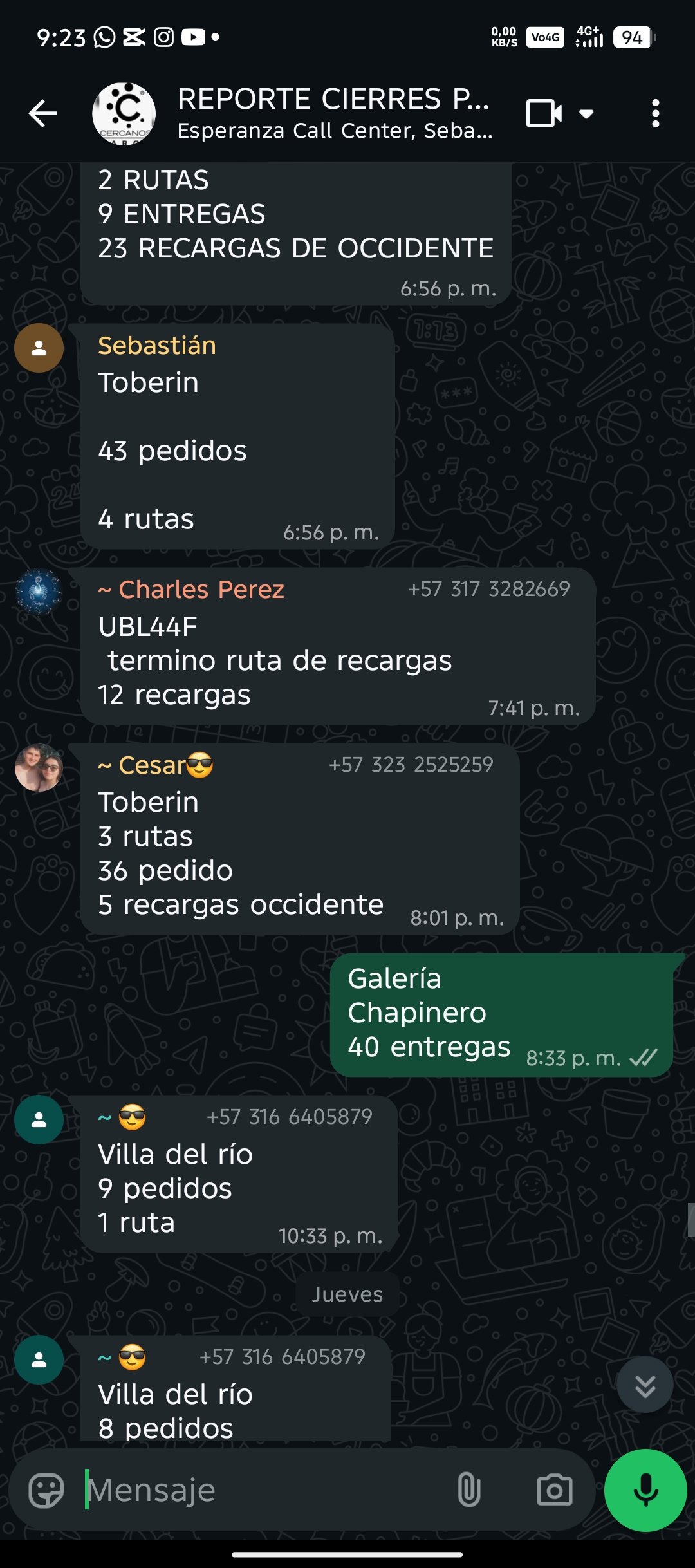The width and height of the screenshot is (695, 1568).
Task: Open the call options dropdown arrow
Action: pos(586,114)
